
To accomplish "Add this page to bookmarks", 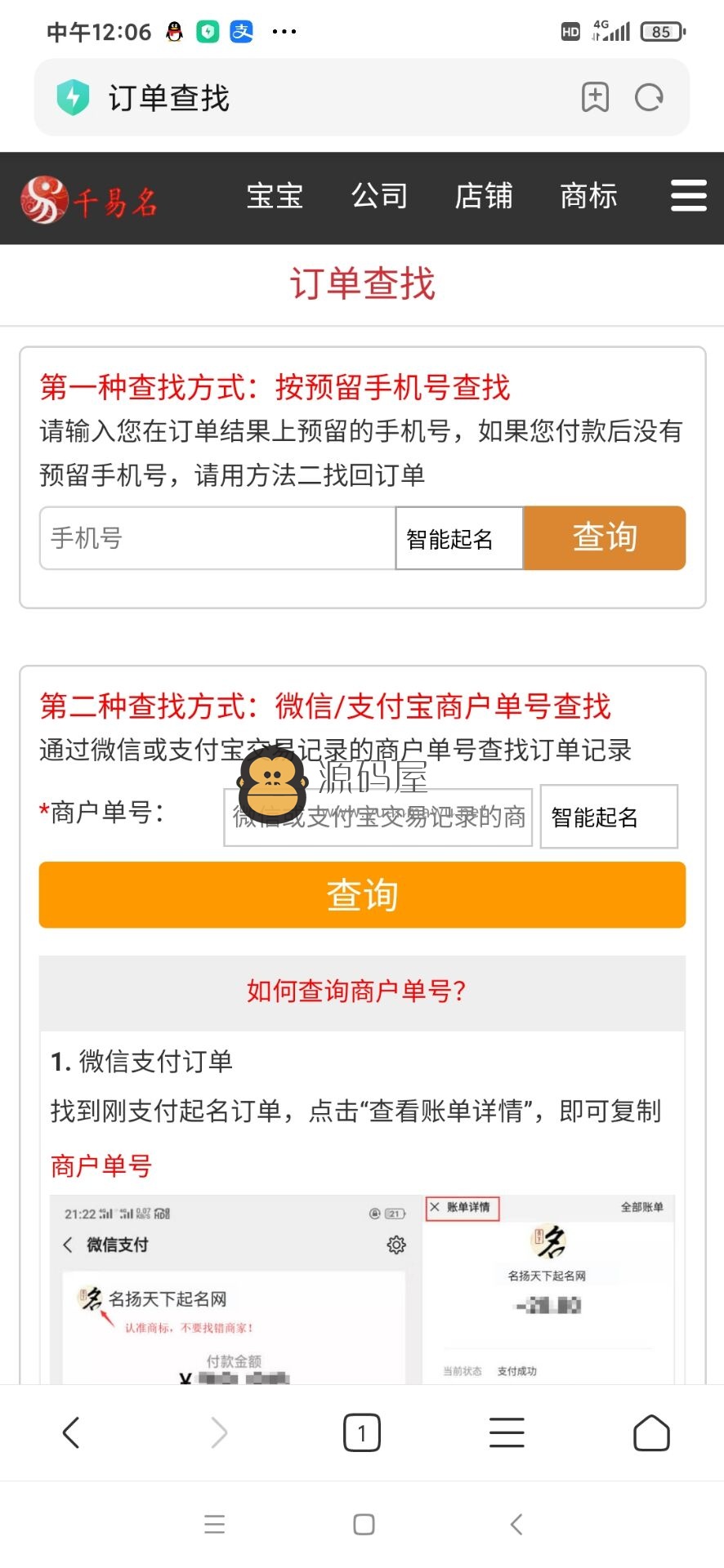I will tap(595, 97).
